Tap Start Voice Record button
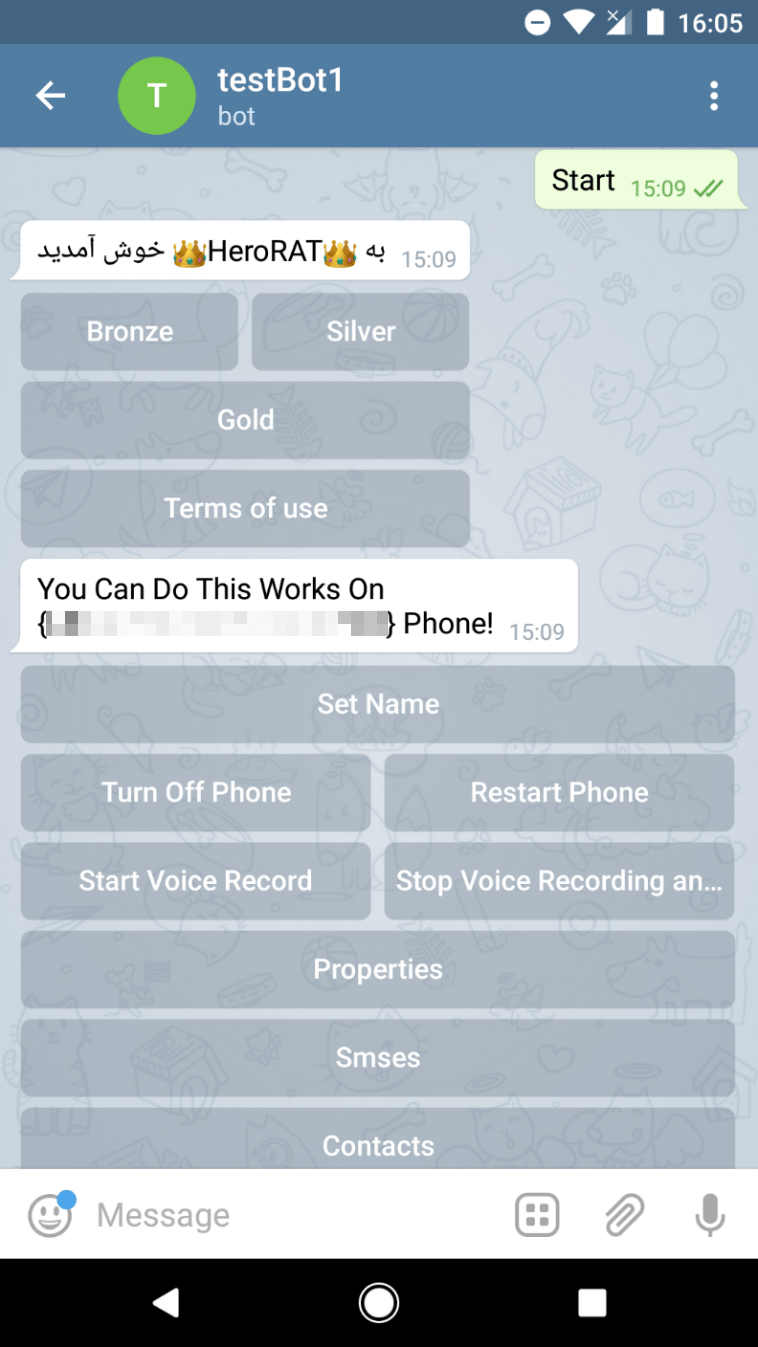The width and height of the screenshot is (758, 1347). pos(196,881)
